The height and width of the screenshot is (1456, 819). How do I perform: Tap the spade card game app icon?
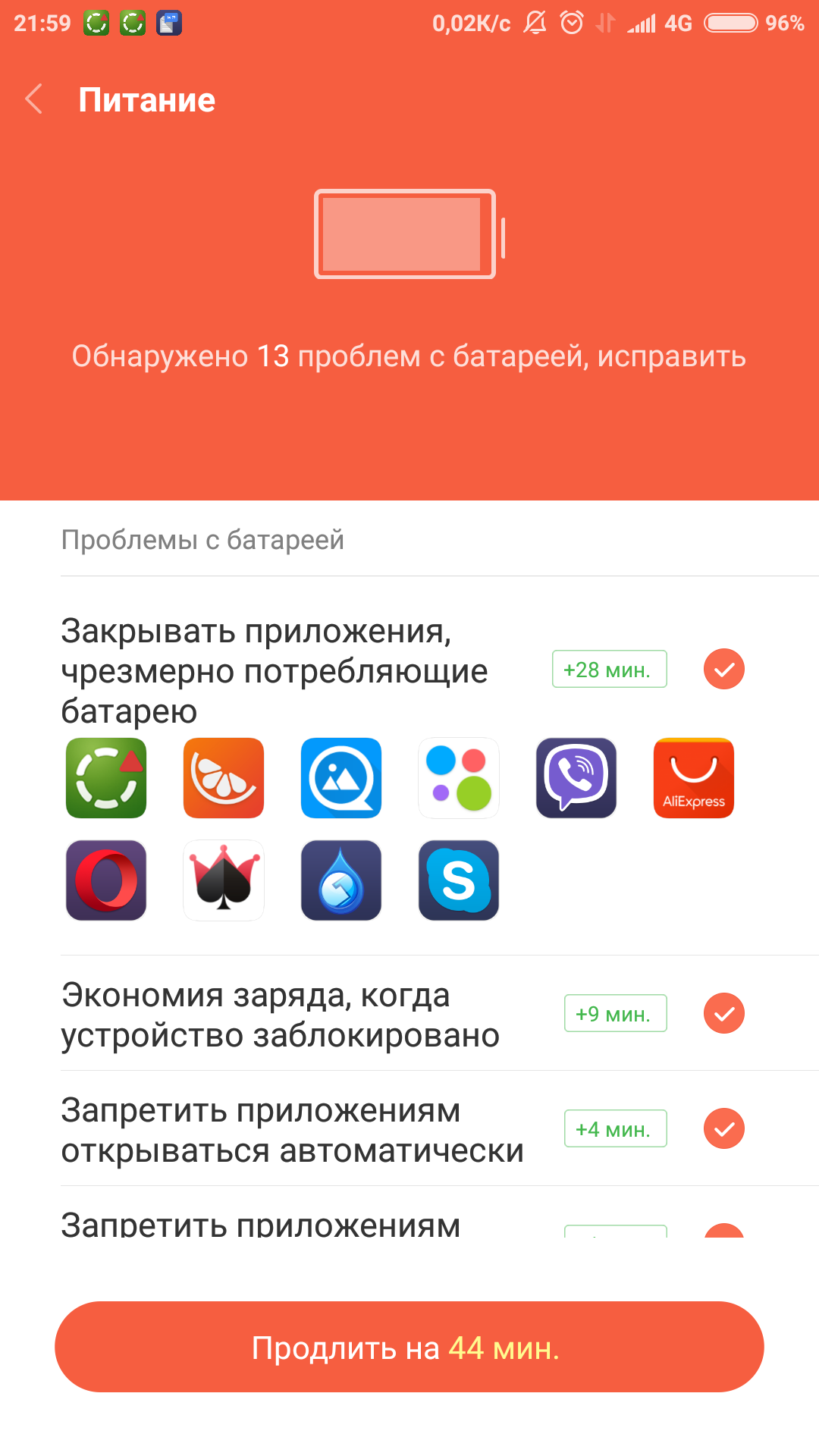pyautogui.click(x=224, y=880)
